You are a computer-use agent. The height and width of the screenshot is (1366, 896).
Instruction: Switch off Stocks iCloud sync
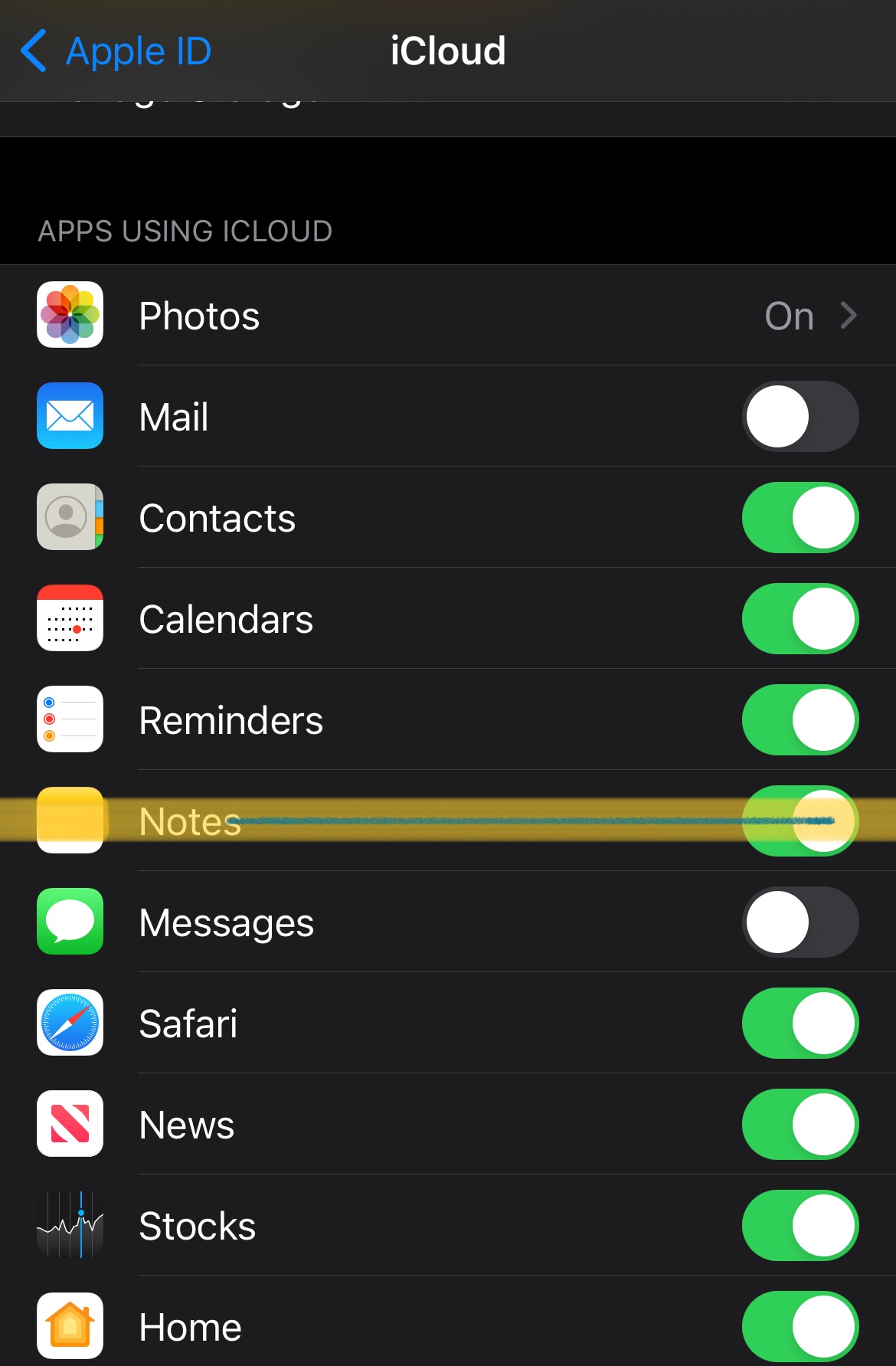pyautogui.click(x=800, y=1226)
